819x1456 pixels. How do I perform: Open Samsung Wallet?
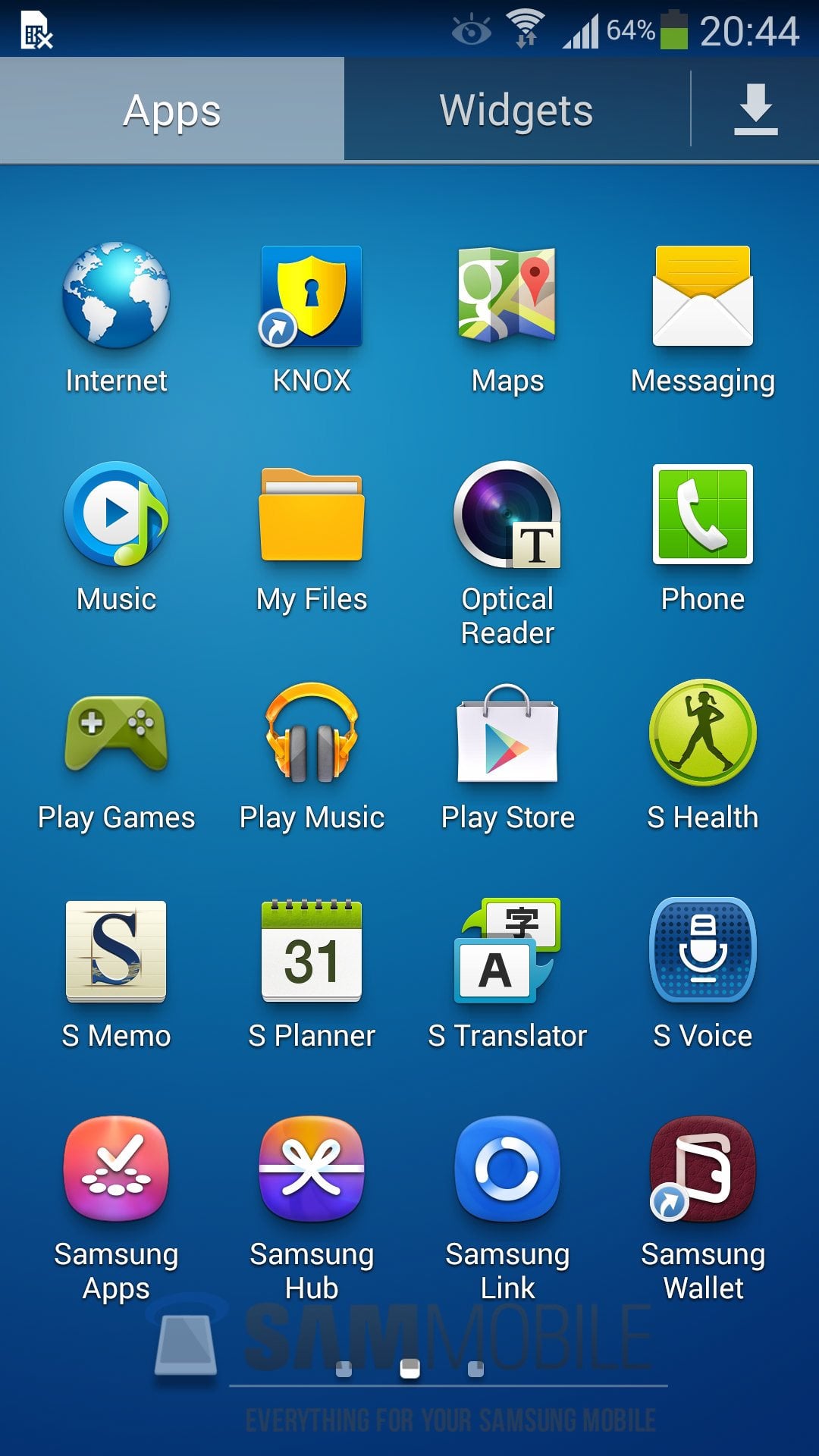pyautogui.click(x=703, y=1169)
